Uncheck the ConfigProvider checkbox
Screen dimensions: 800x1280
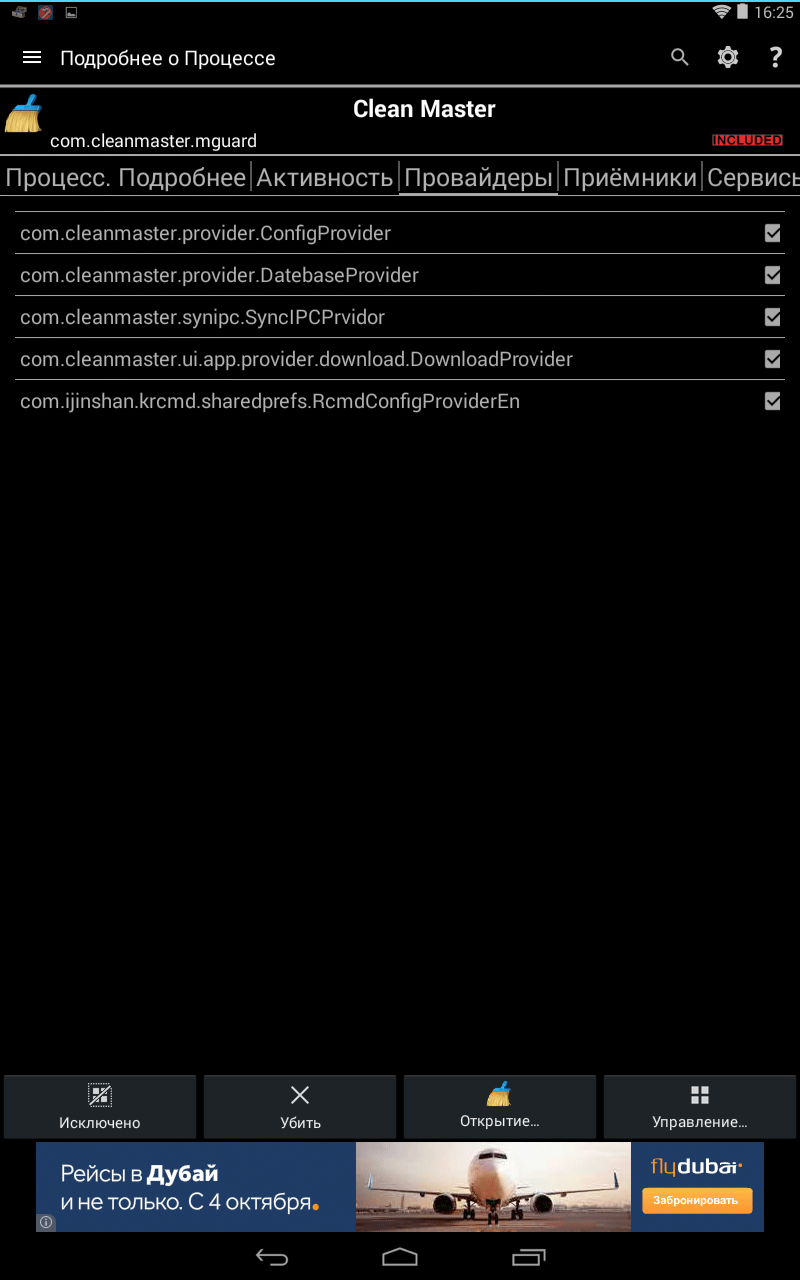coord(772,233)
